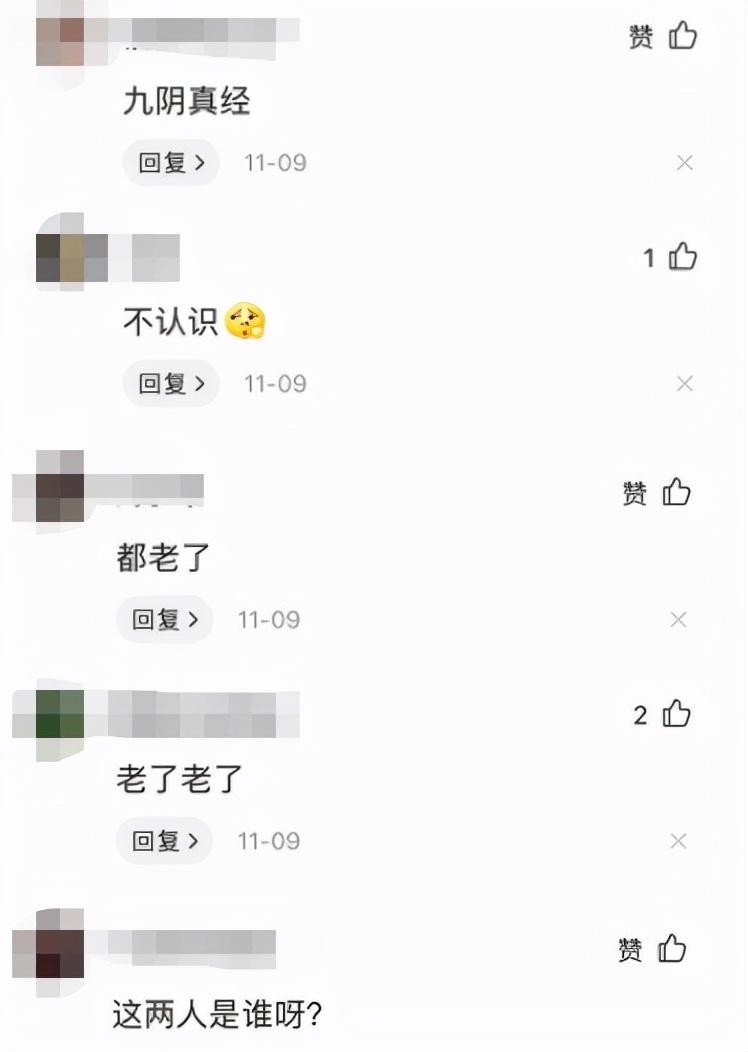Screen dimensions: 748x1052
Task: Like the comment 老了老了
Action: pyautogui.click(x=677, y=714)
